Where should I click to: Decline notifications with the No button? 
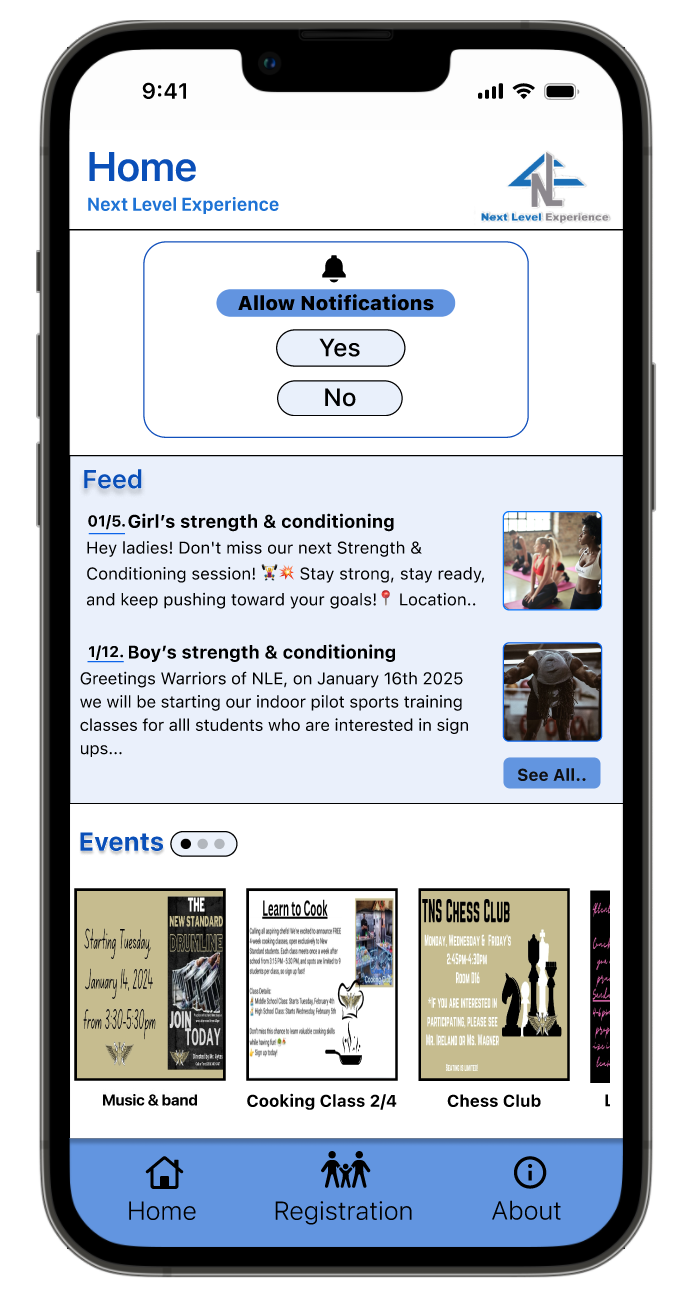pyautogui.click(x=340, y=398)
